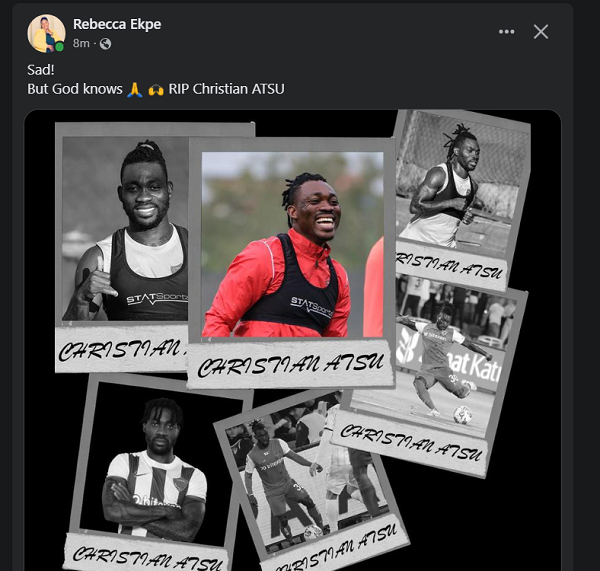Open the Rebecca Ekpe profile name link

pos(118,24)
